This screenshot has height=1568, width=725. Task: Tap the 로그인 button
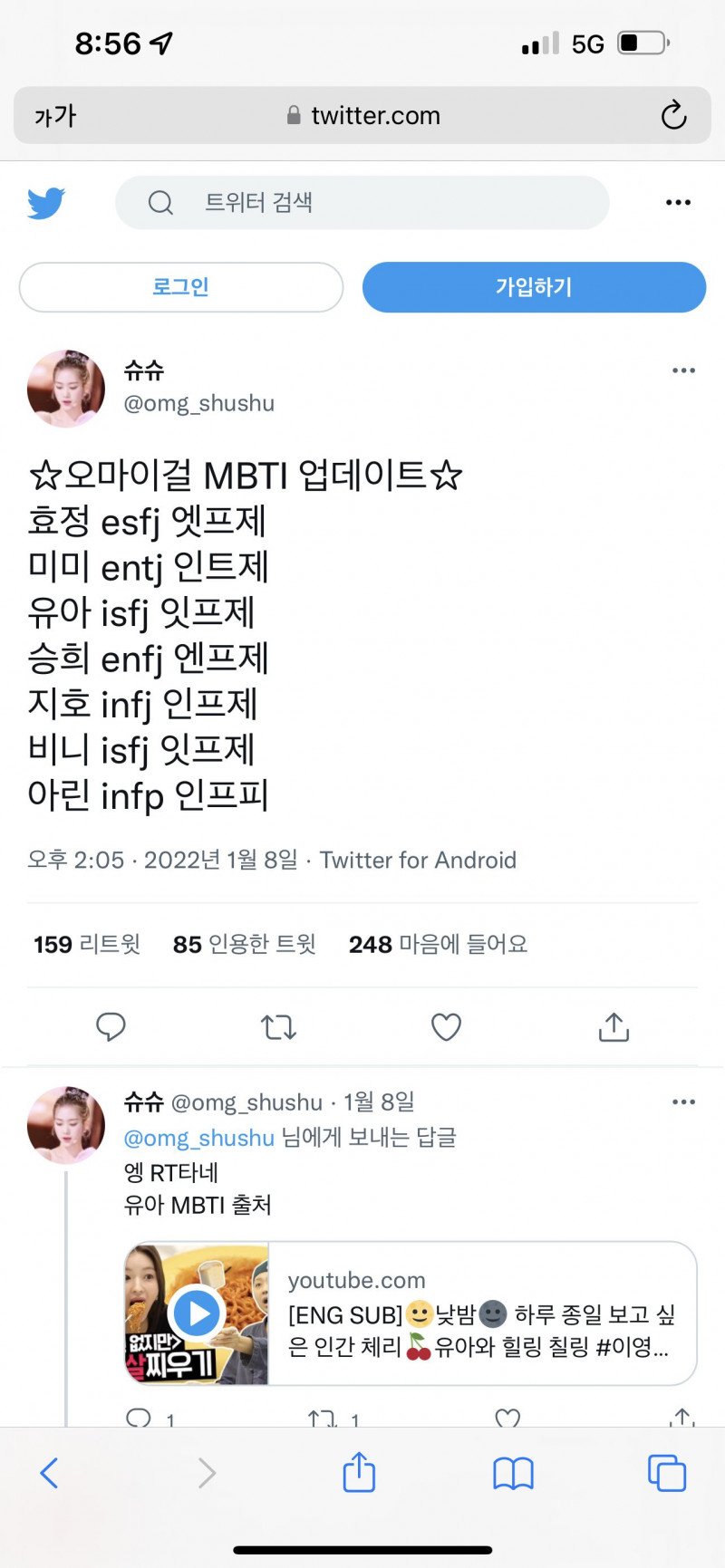tap(180, 287)
